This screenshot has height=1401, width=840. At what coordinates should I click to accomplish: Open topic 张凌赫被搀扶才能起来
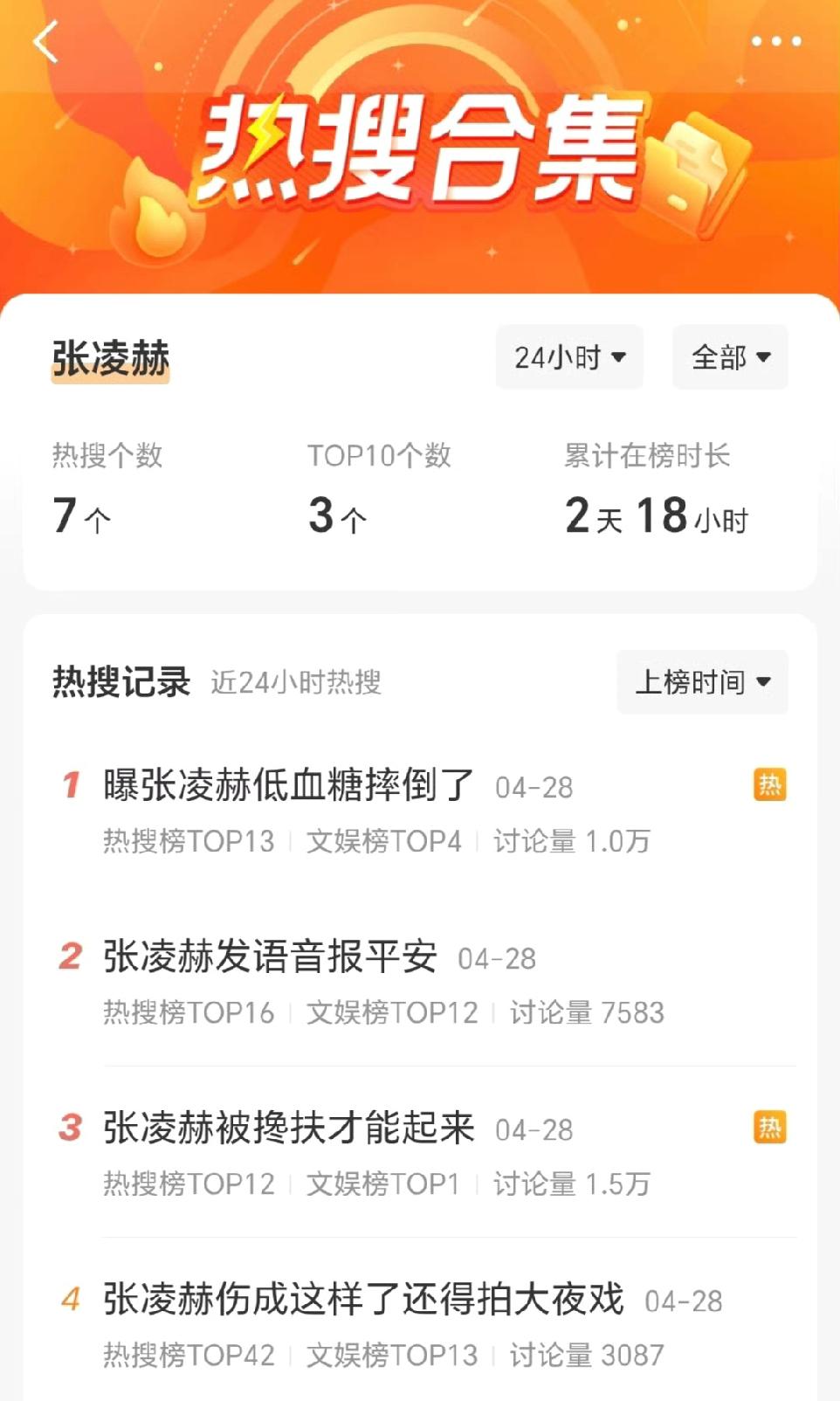coord(288,1128)
